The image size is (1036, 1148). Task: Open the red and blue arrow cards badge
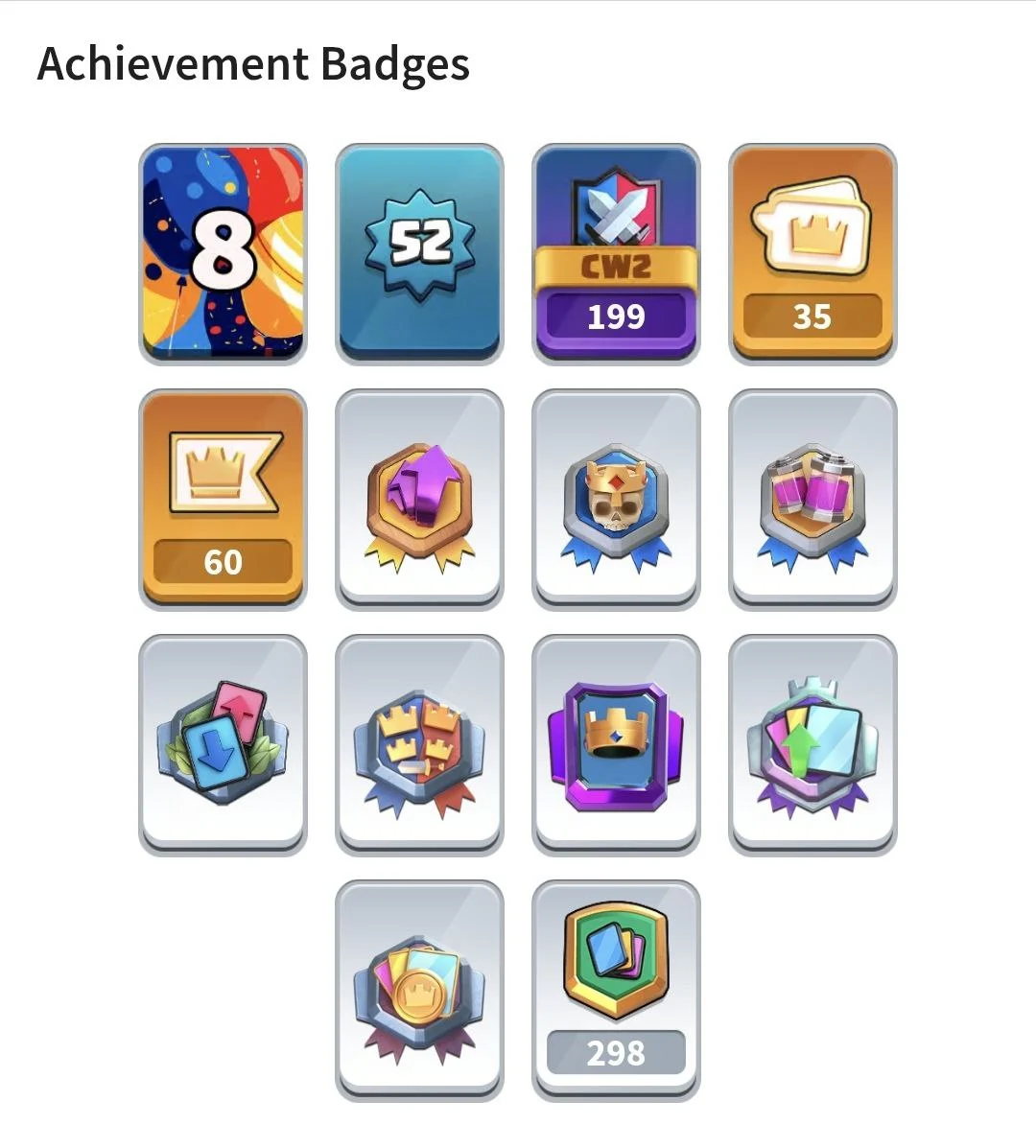(223, 744)
